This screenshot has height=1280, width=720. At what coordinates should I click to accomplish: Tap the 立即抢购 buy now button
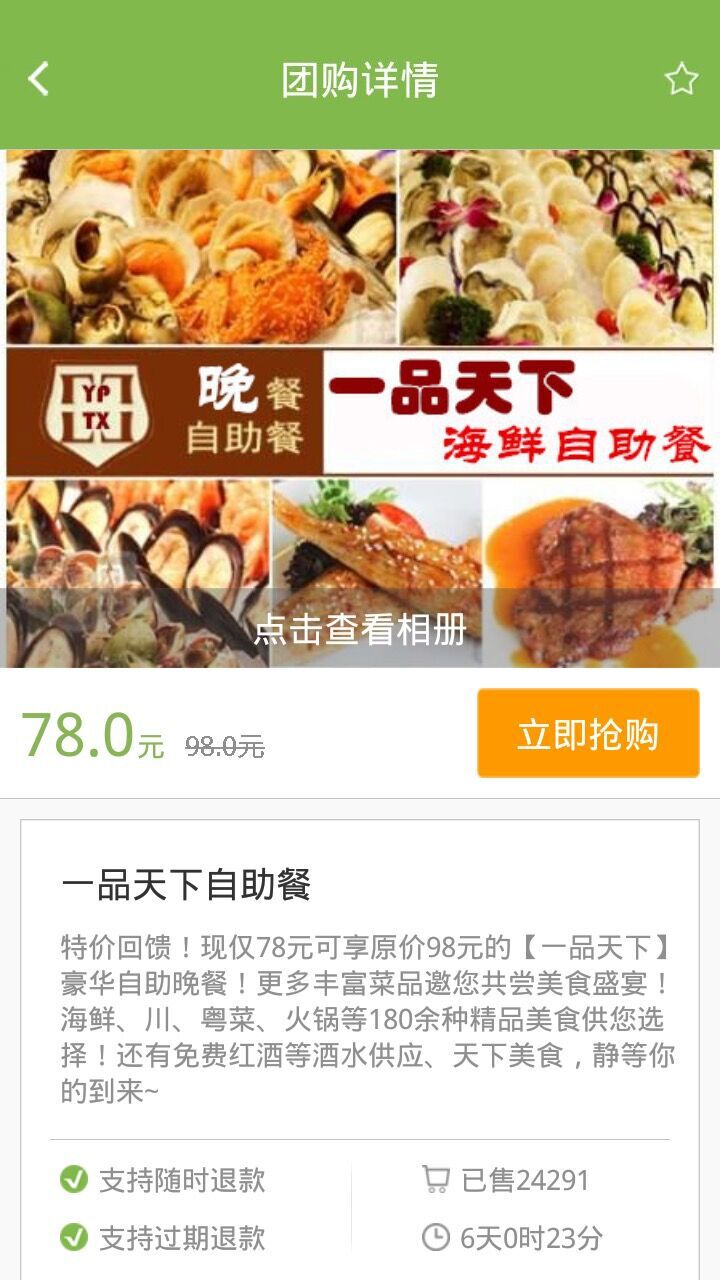point(588,733)
